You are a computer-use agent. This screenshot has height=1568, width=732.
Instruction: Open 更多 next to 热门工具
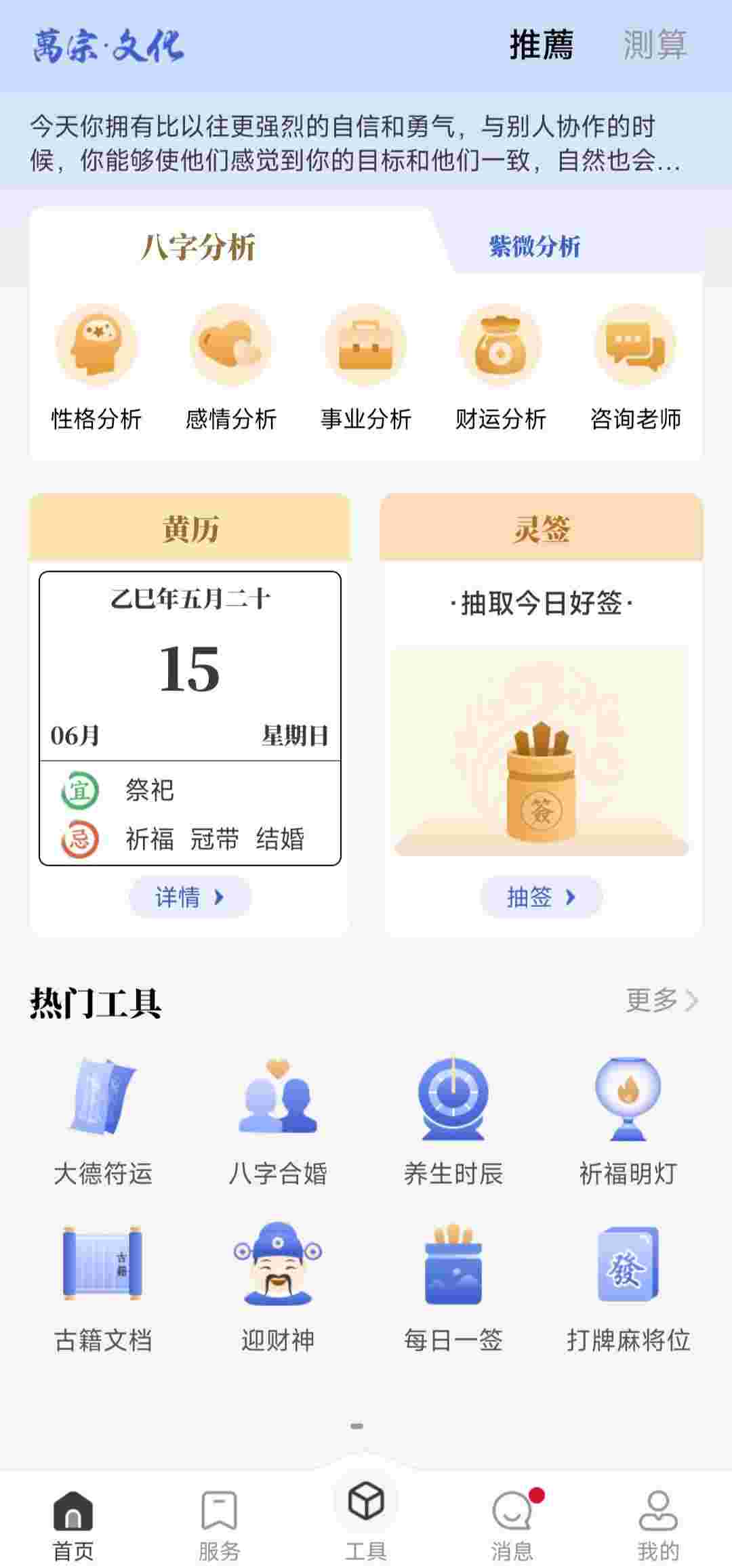pos(661,1000)
